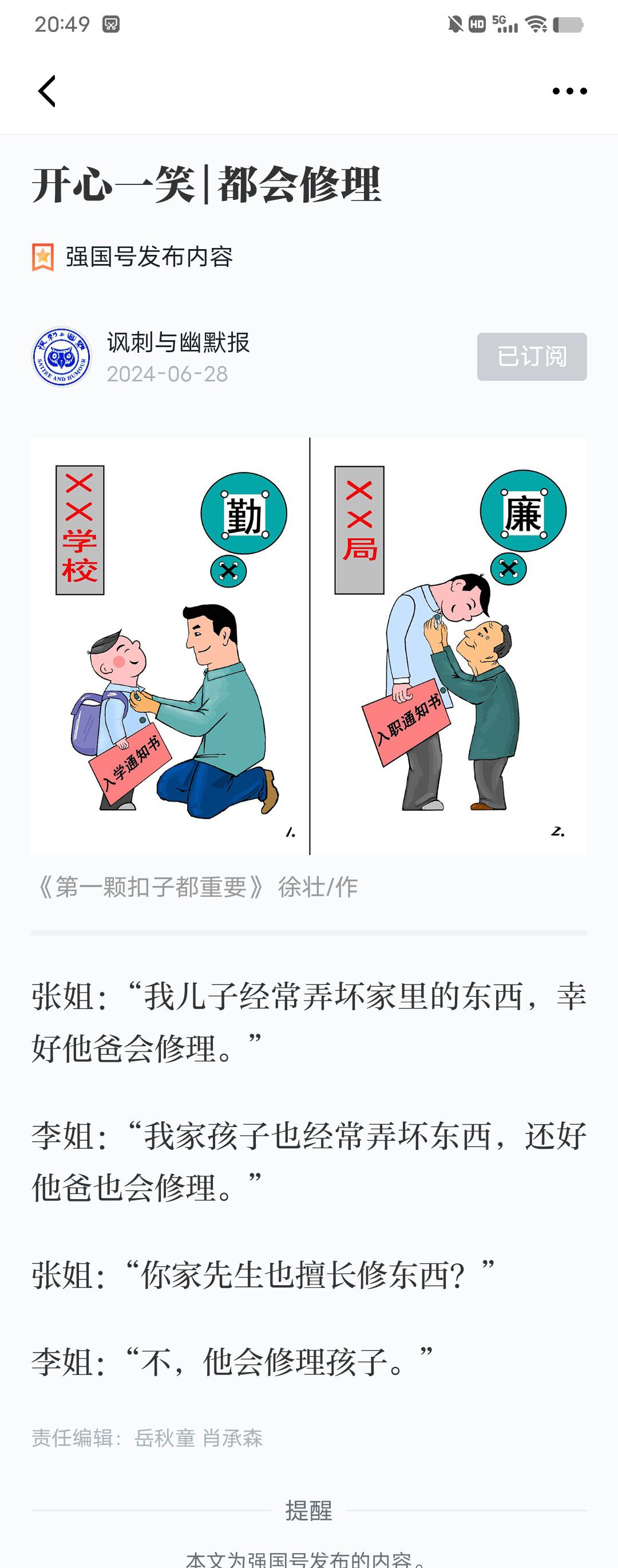Open the three-dot overflow menu
The image size is (618, 1568).
tap(569, 91)
